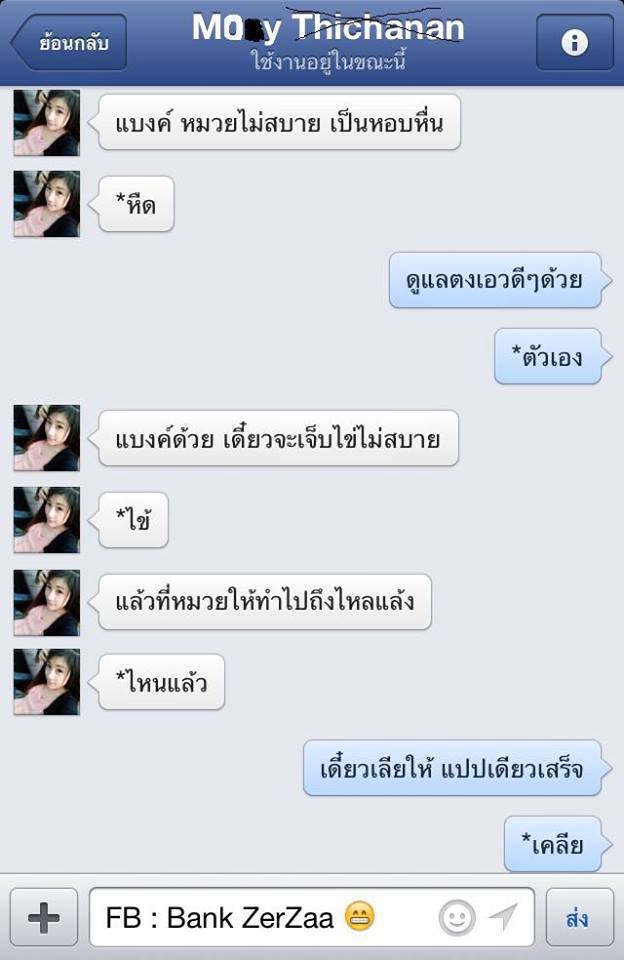This screenshot has width=624, height=960.
Task: Tap the location arrow icon
Action: coord(503,917)
